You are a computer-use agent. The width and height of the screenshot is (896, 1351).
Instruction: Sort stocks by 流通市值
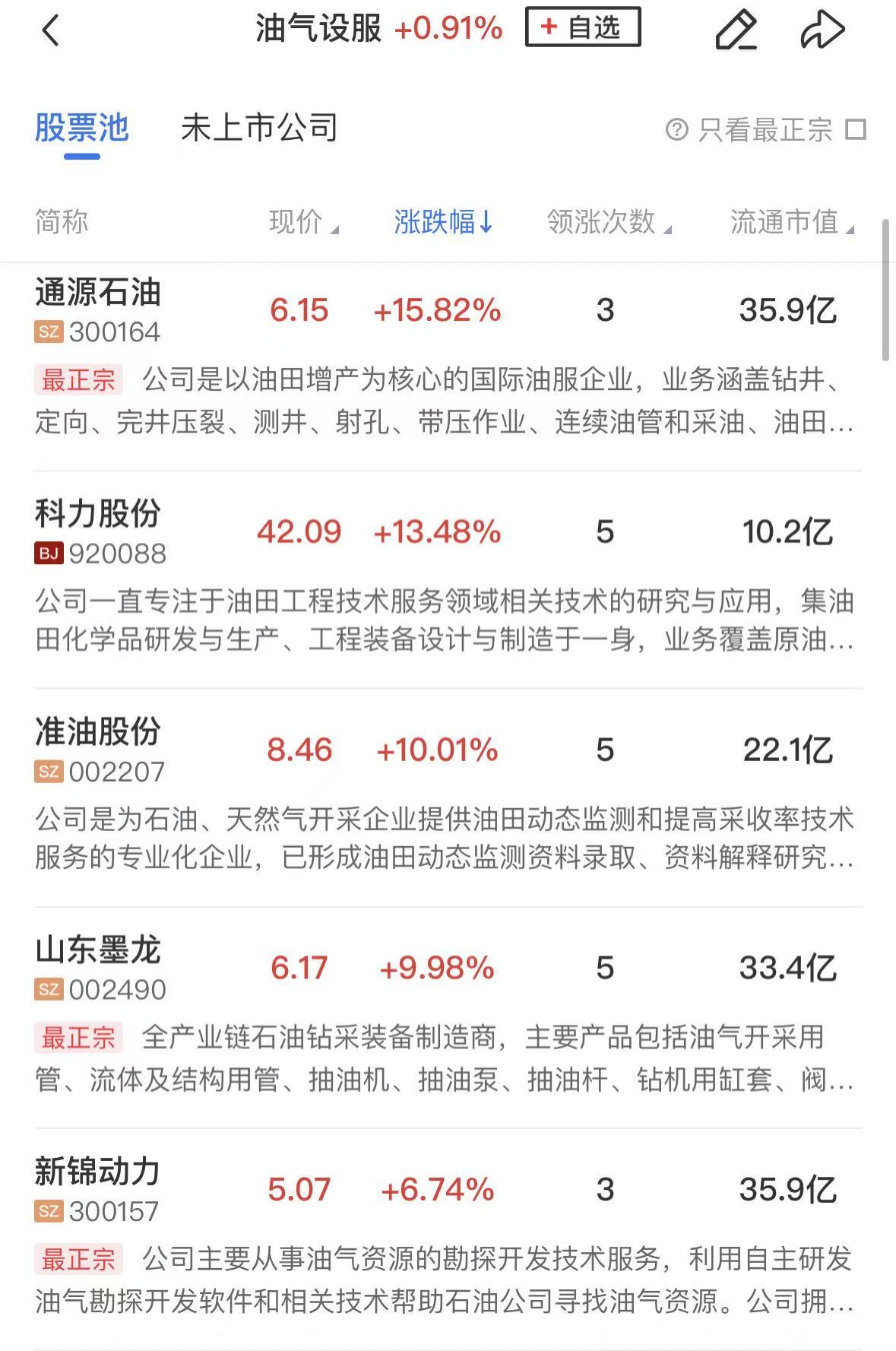tap(791, 223)
